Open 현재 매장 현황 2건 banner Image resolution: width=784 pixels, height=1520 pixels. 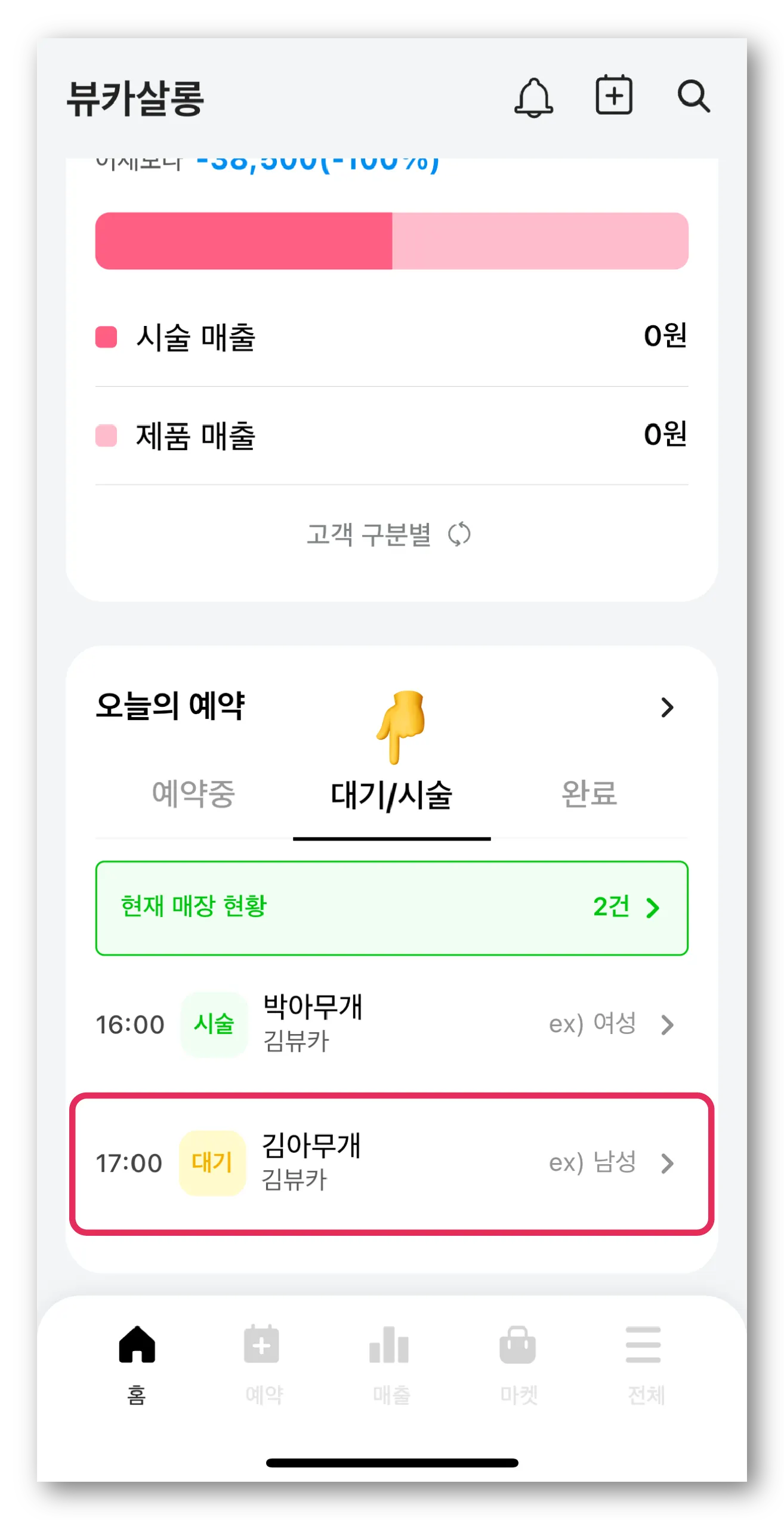pos(391,907)
